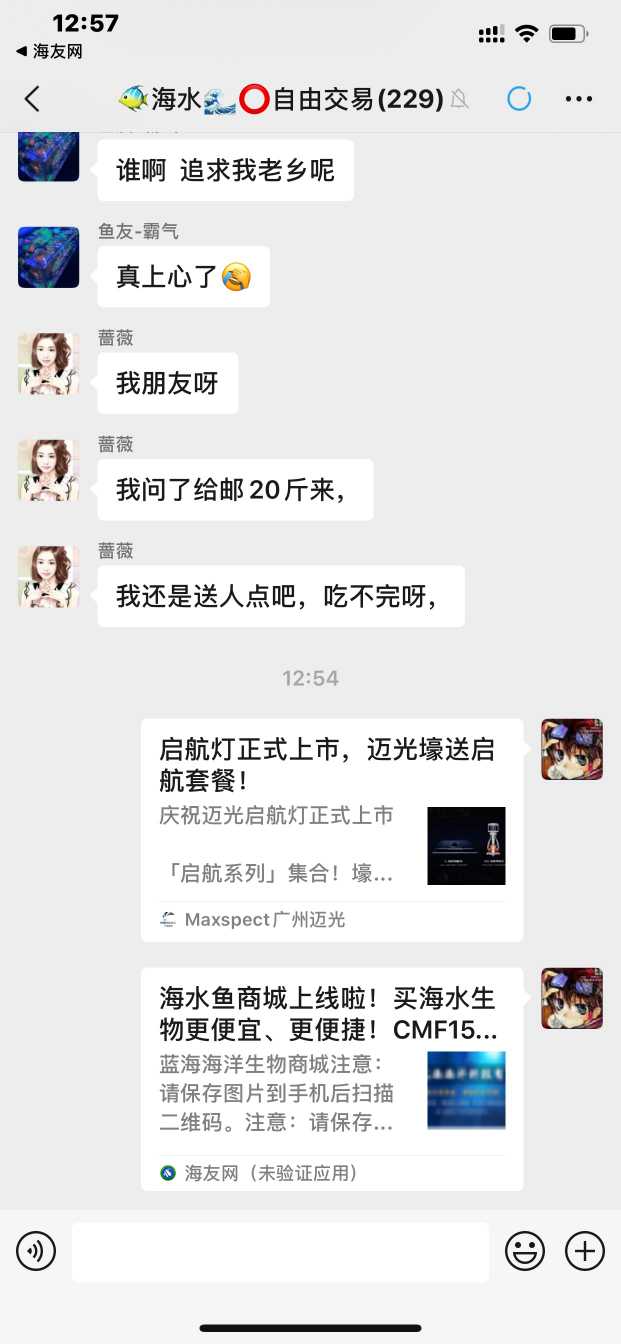
Task: View 蔷薇's avatar beside 我朋友呀
Action: click(x=48, y=364)
